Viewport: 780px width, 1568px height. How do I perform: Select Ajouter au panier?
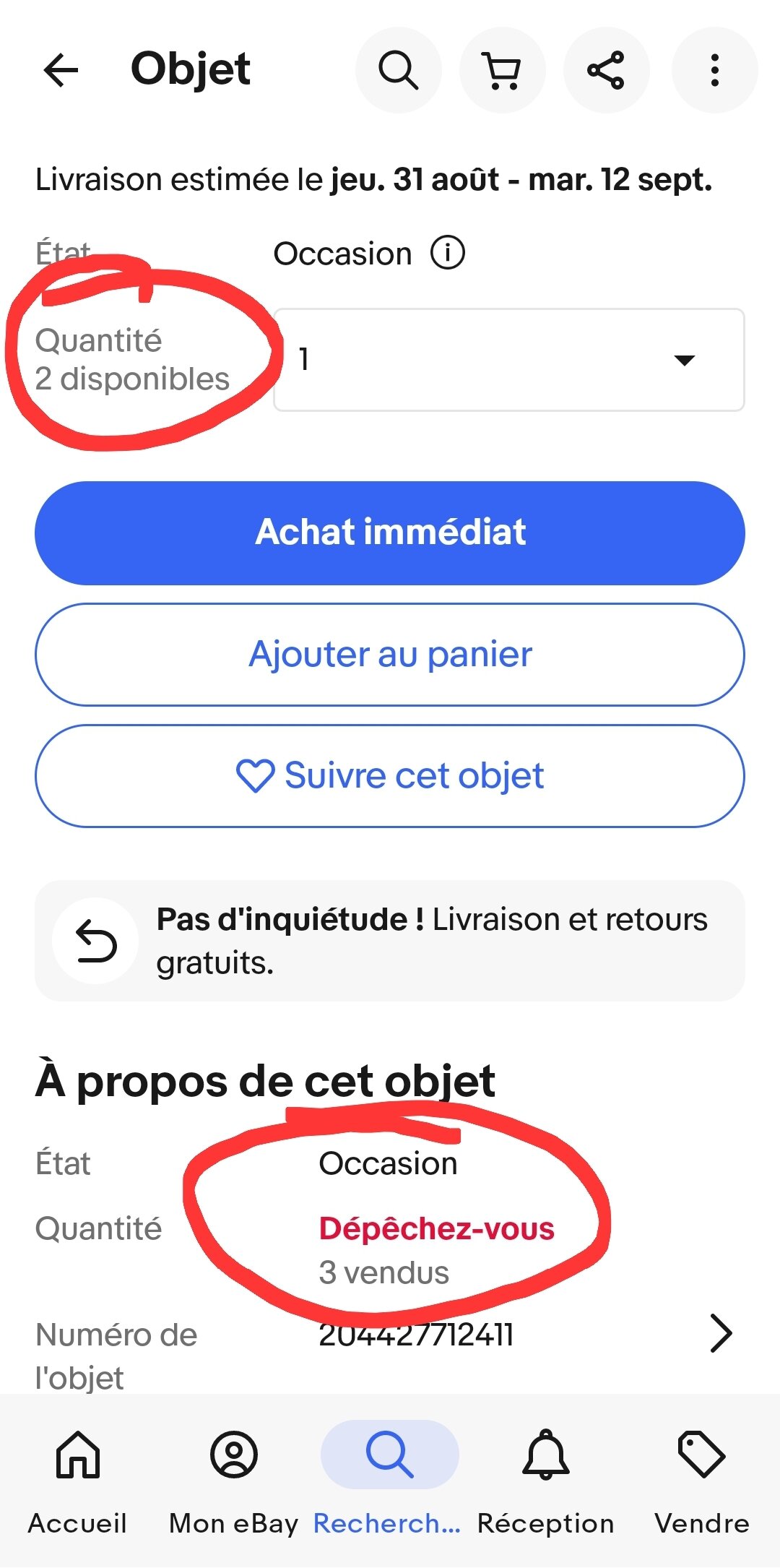[390, 655]
